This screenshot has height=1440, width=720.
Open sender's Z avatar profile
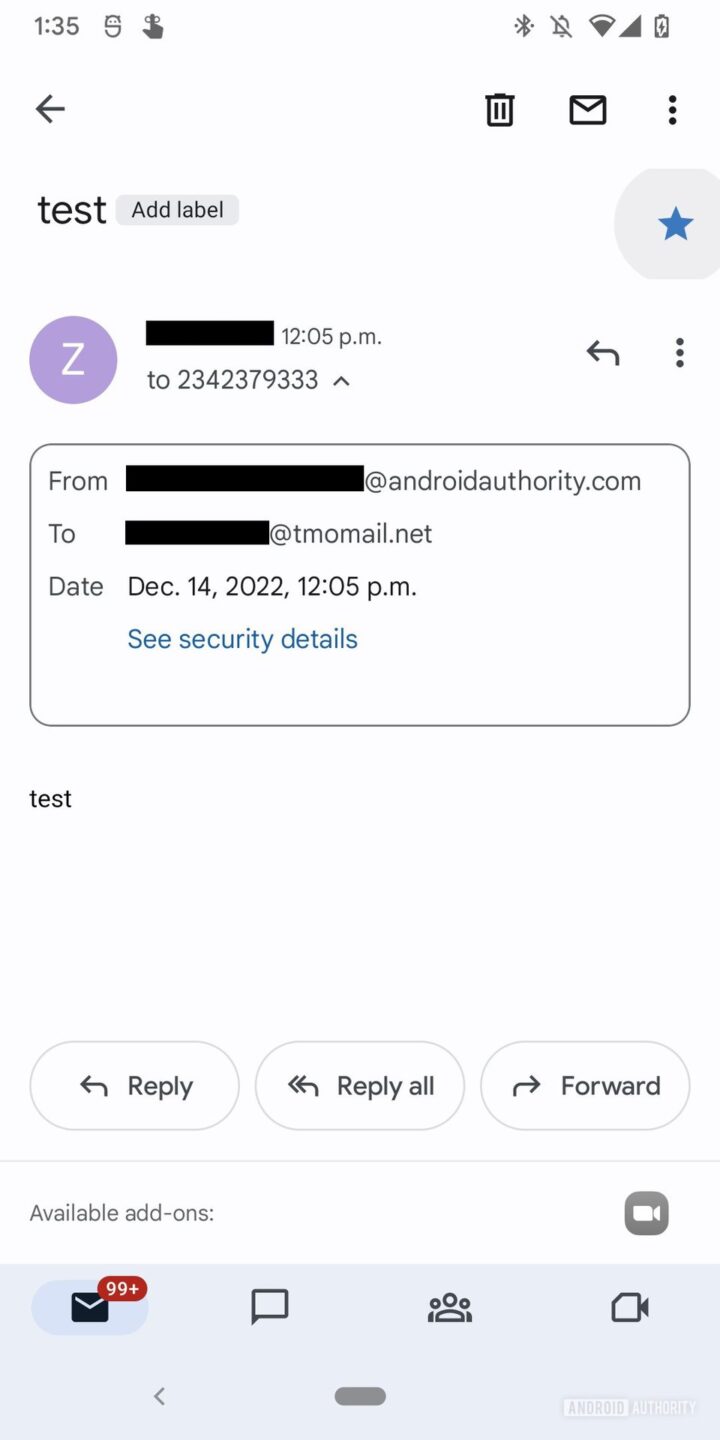(x=73, y=360)
